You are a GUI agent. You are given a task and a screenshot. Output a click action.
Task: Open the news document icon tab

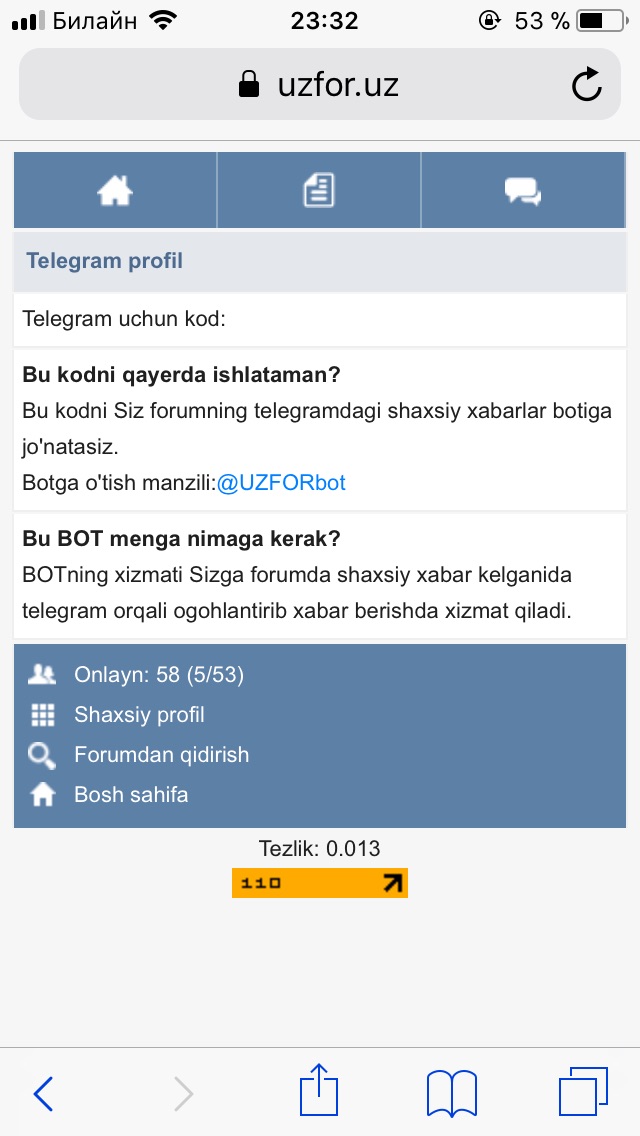point(319,190)
